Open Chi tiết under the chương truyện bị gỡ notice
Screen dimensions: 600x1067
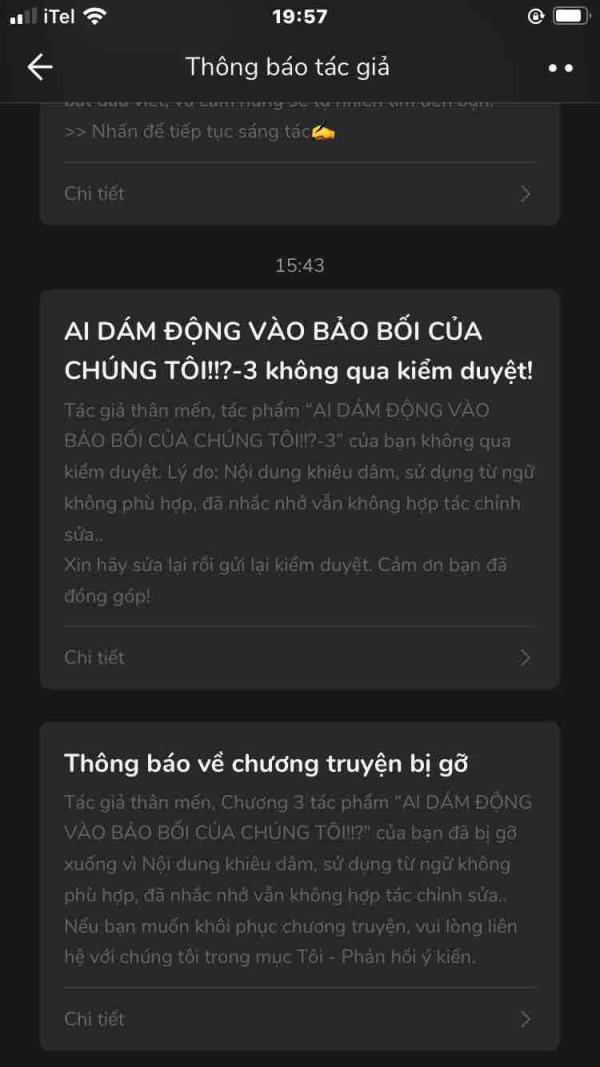coord(299,1019)
